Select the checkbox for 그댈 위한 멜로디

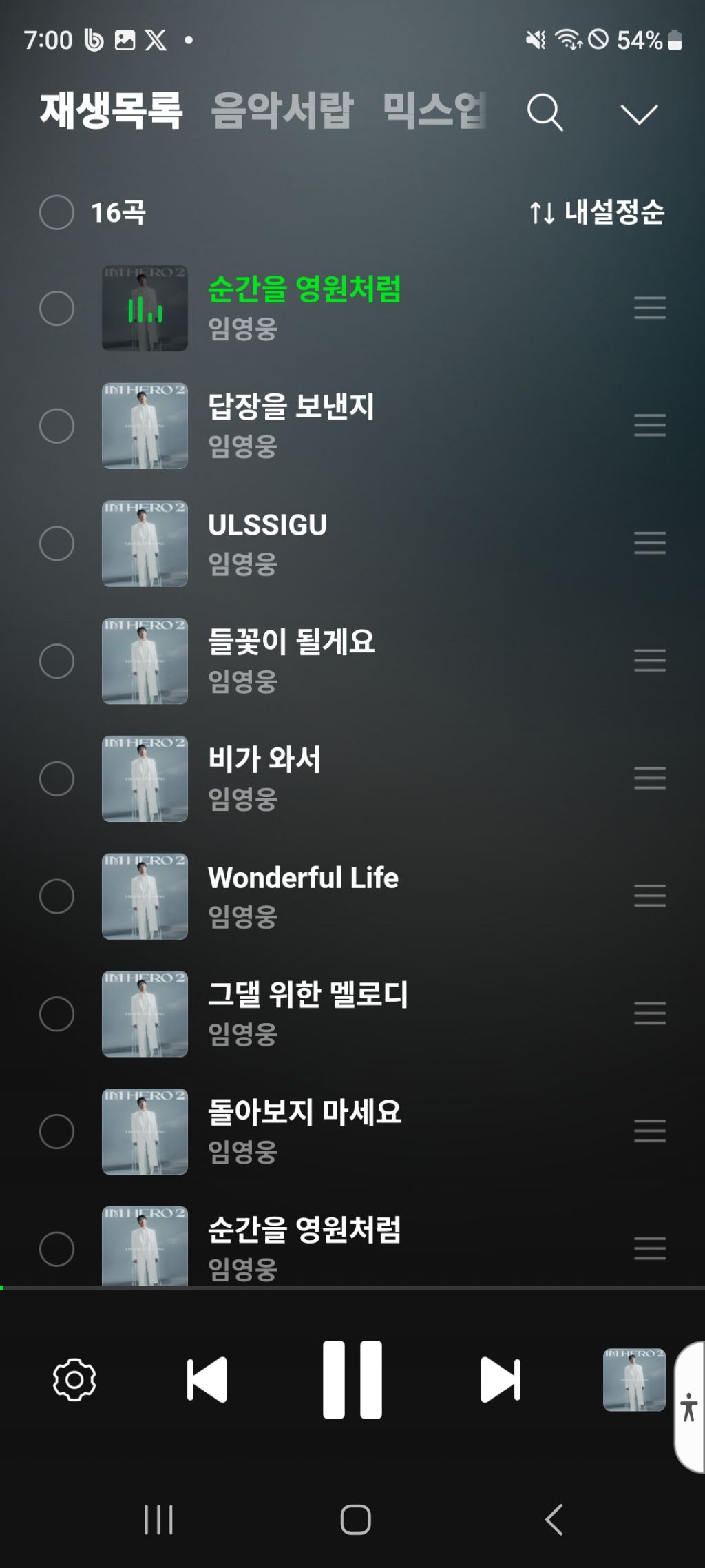coord(56,1013)
